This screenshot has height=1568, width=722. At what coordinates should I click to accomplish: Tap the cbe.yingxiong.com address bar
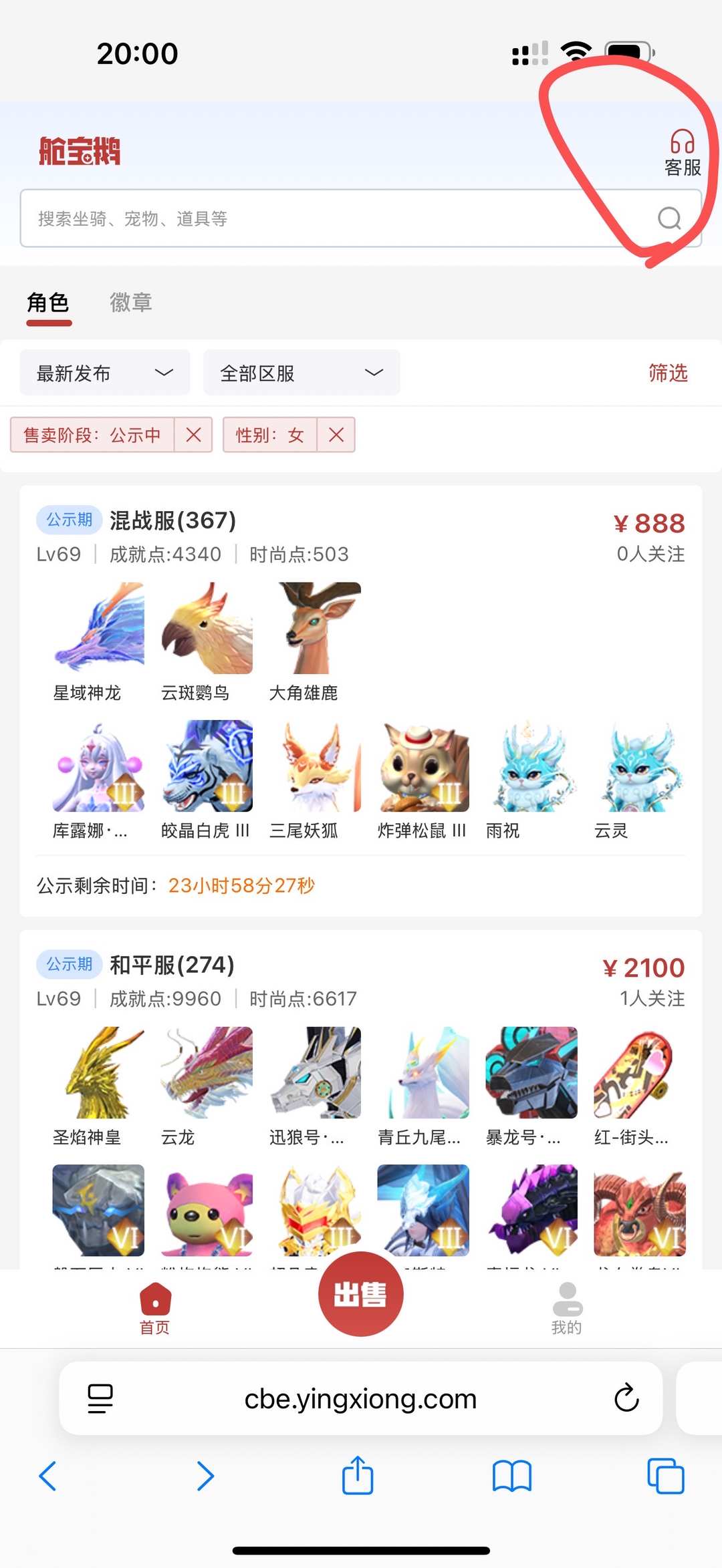[361, 1399]
